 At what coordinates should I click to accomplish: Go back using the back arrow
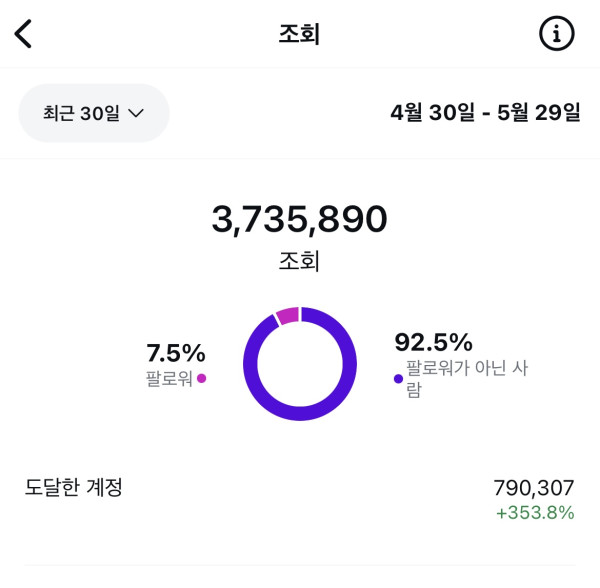point(24,34)
